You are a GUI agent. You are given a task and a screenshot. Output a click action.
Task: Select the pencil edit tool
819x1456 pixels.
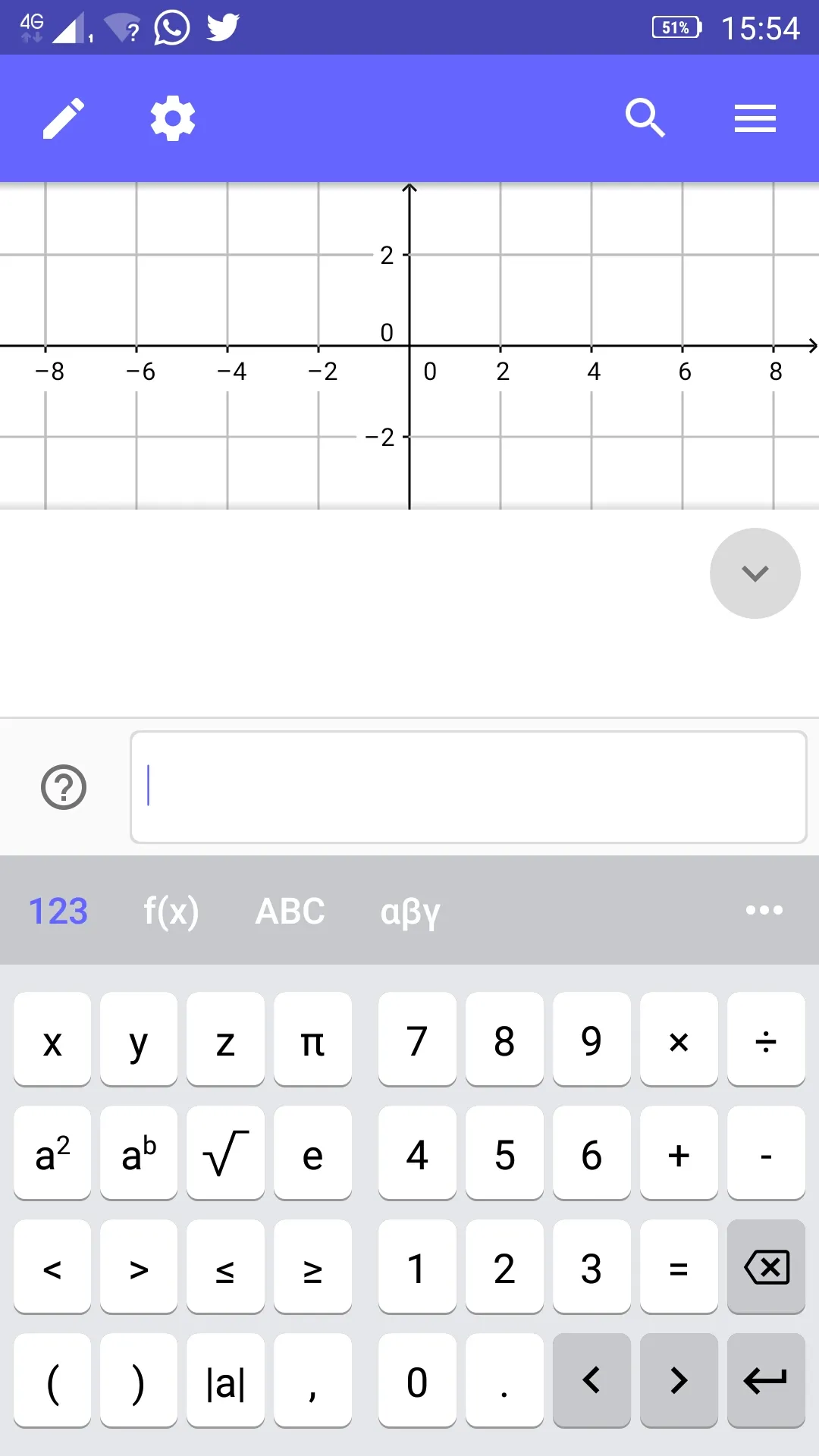click(64, 118)
